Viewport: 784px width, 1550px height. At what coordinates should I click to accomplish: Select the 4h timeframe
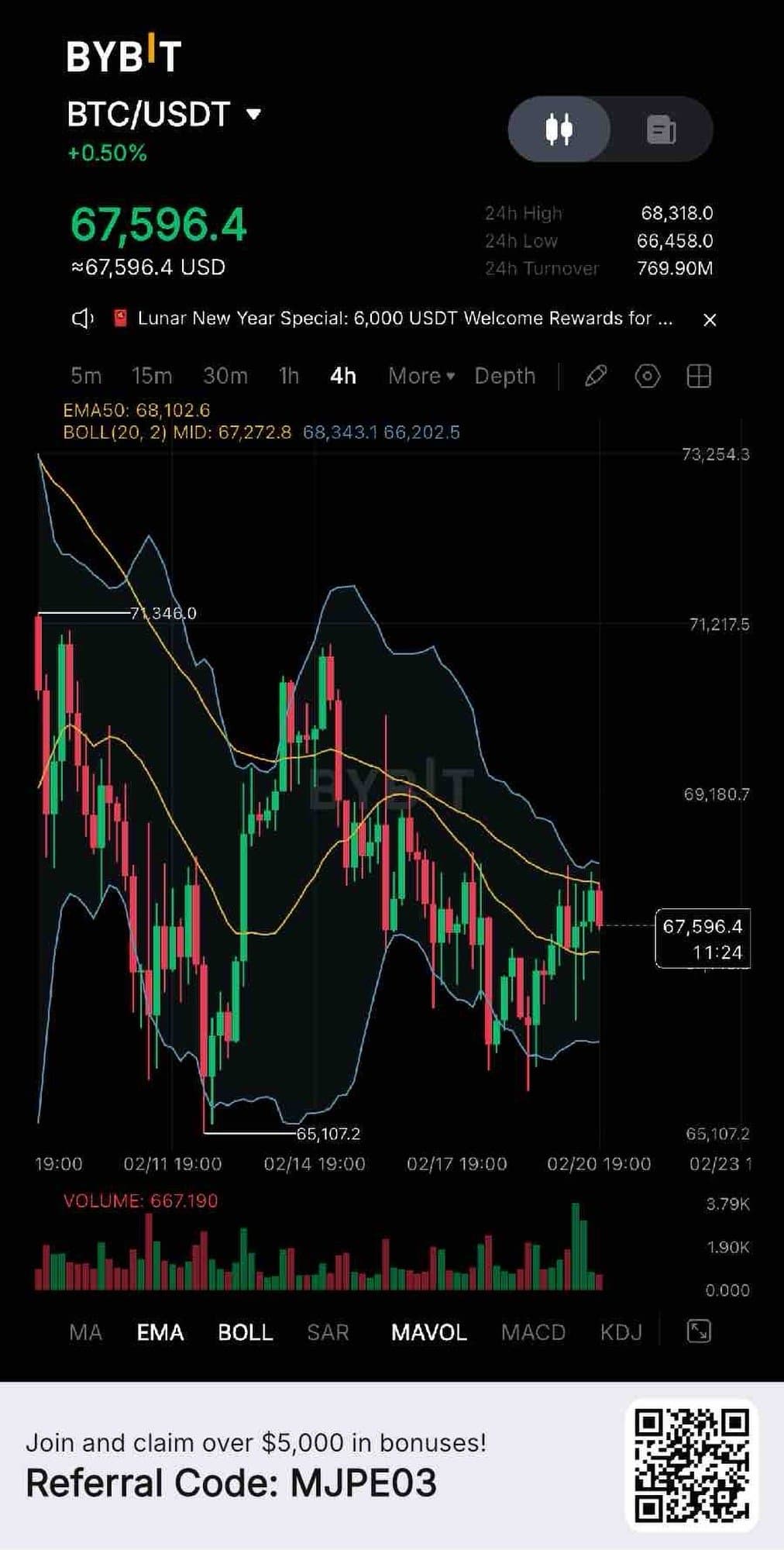pos(343,376)
